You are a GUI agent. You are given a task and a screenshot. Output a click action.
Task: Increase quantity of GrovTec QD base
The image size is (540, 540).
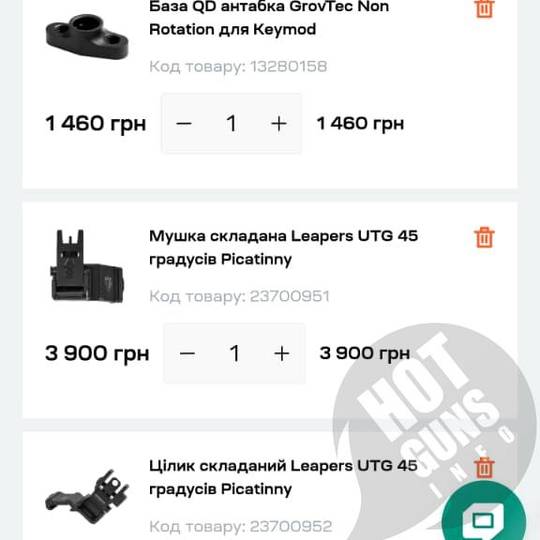tap(279, 123)
